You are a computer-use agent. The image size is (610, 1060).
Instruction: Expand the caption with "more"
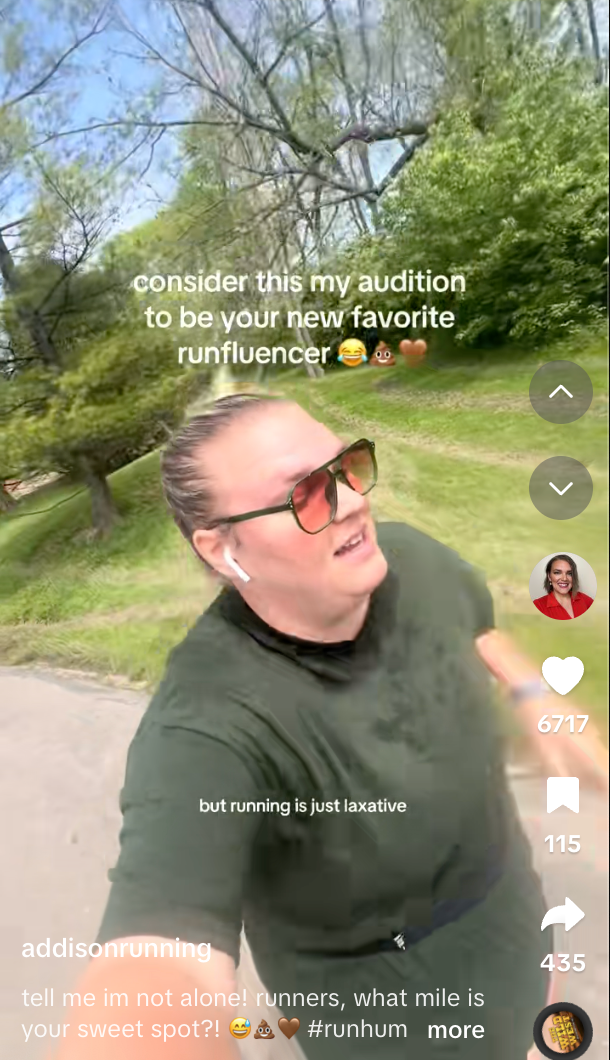456,1030
